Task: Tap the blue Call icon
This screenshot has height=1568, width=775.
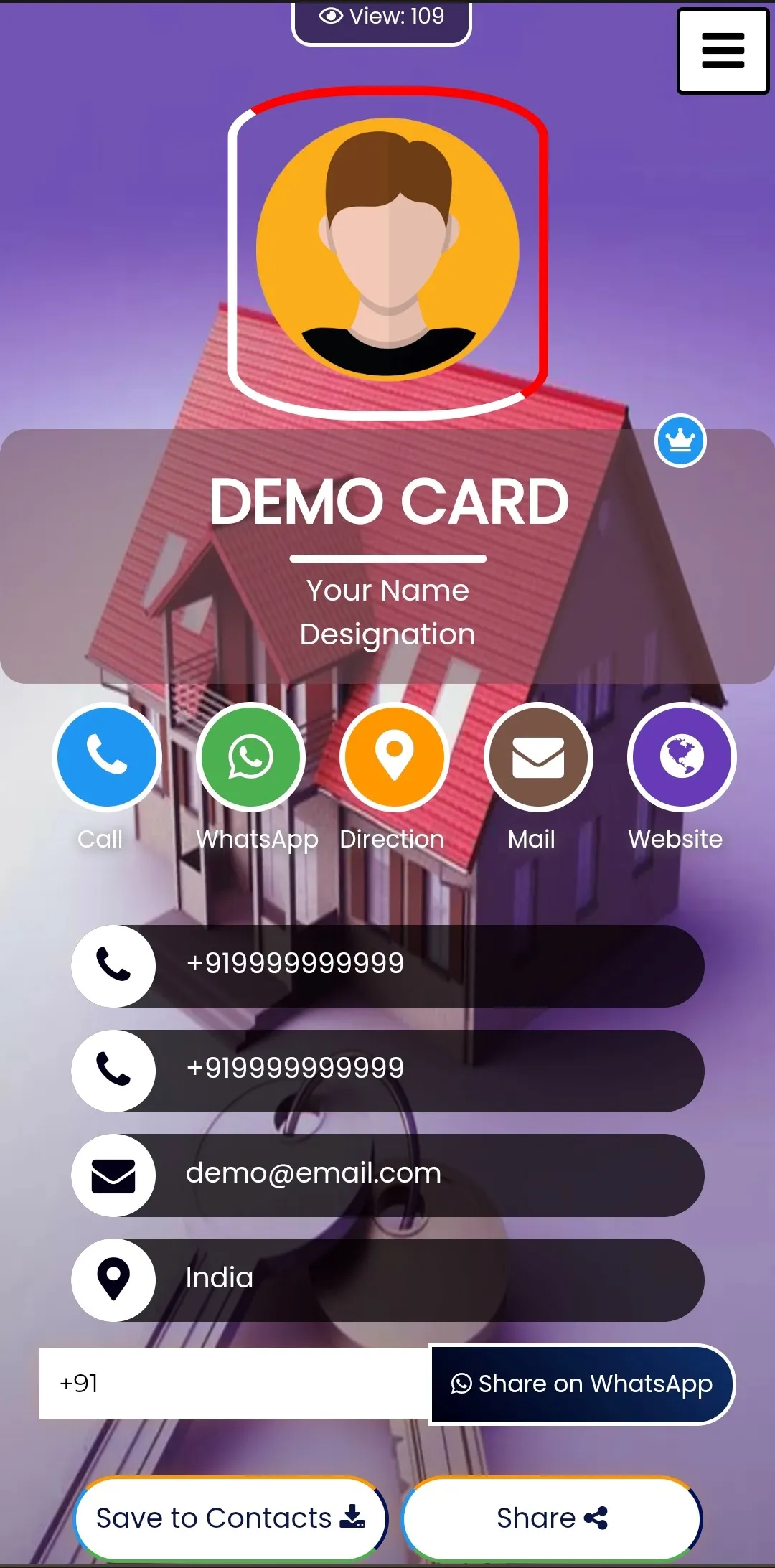Action: click(107, 757)
